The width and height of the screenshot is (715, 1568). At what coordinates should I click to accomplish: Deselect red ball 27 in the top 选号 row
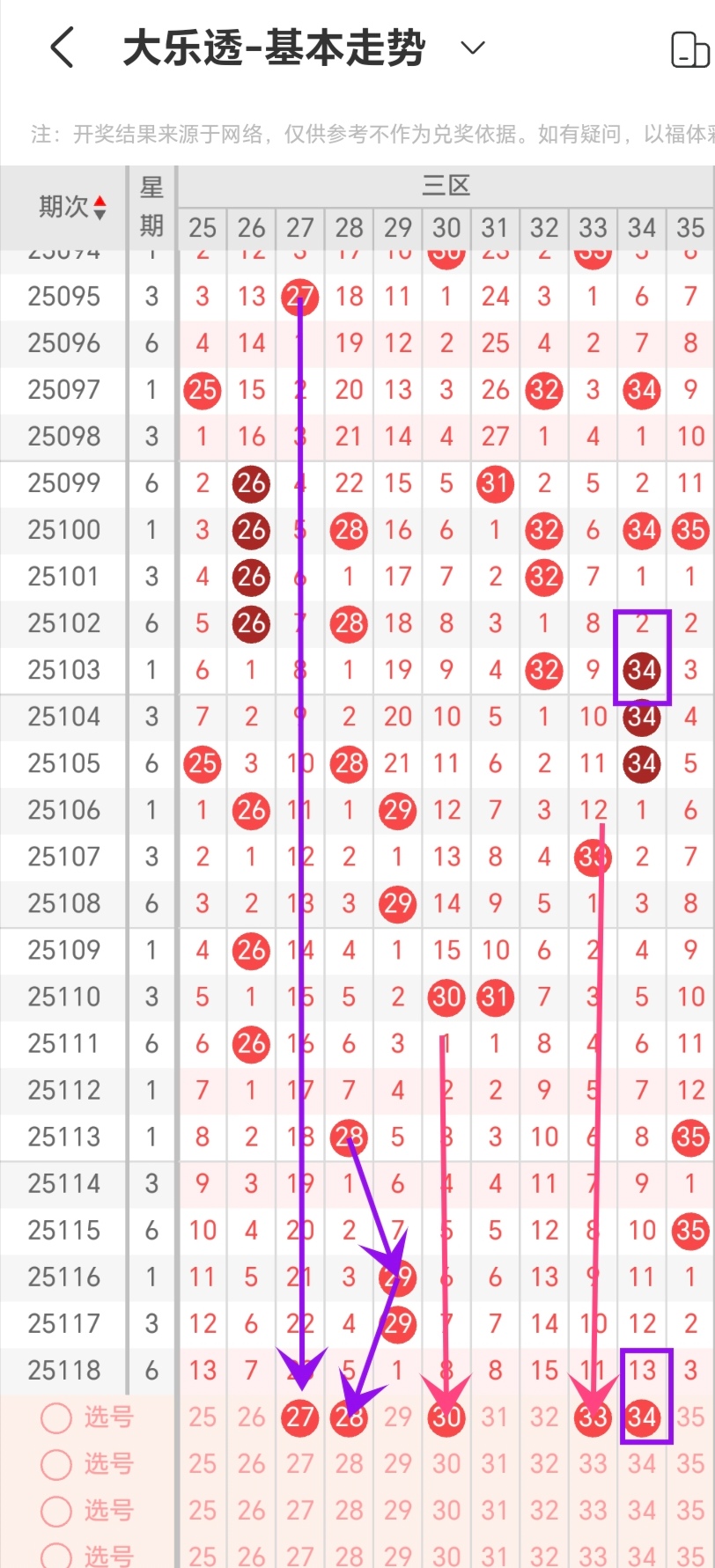click(300, 1417)
